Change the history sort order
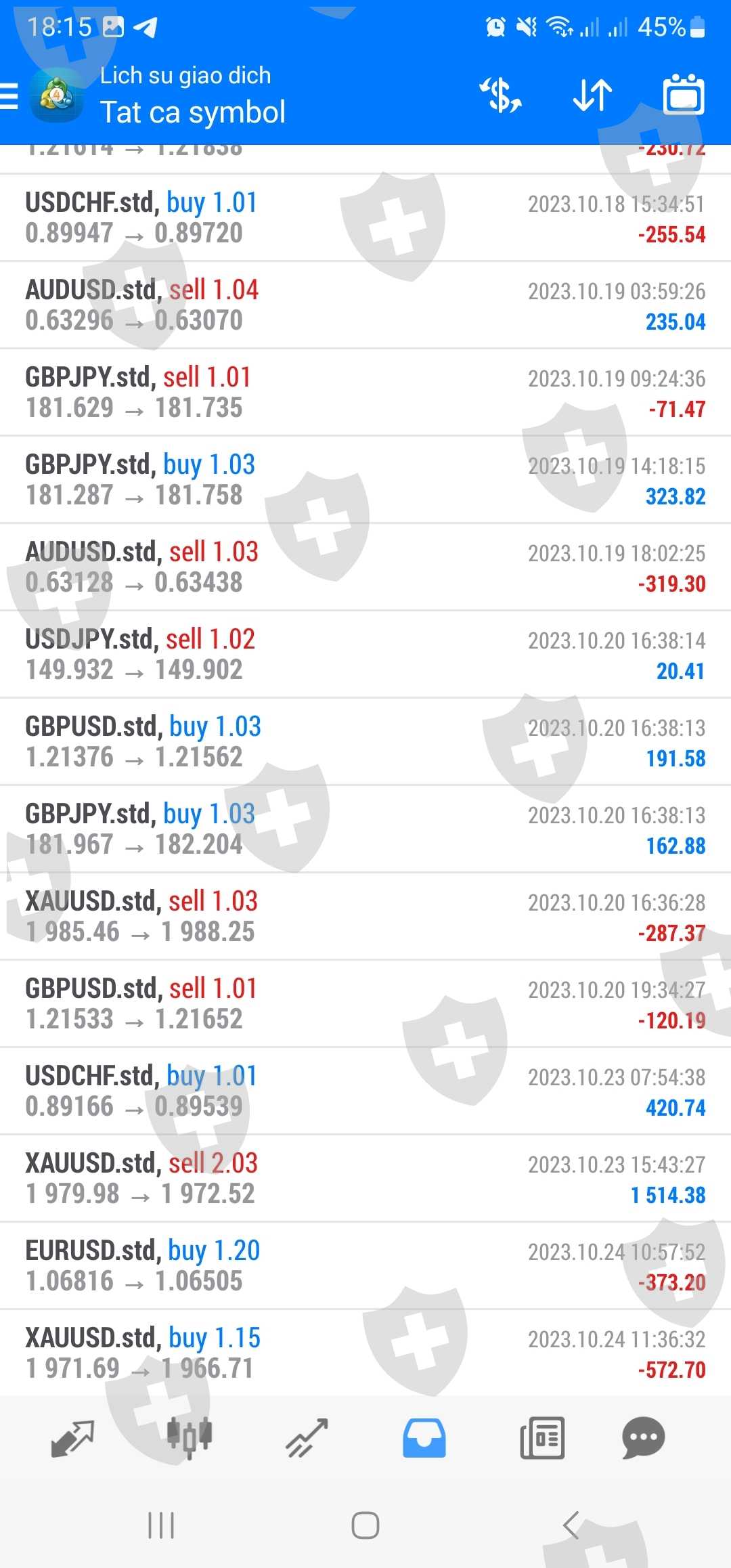731x1568 pixels. (x=592, y=95)
